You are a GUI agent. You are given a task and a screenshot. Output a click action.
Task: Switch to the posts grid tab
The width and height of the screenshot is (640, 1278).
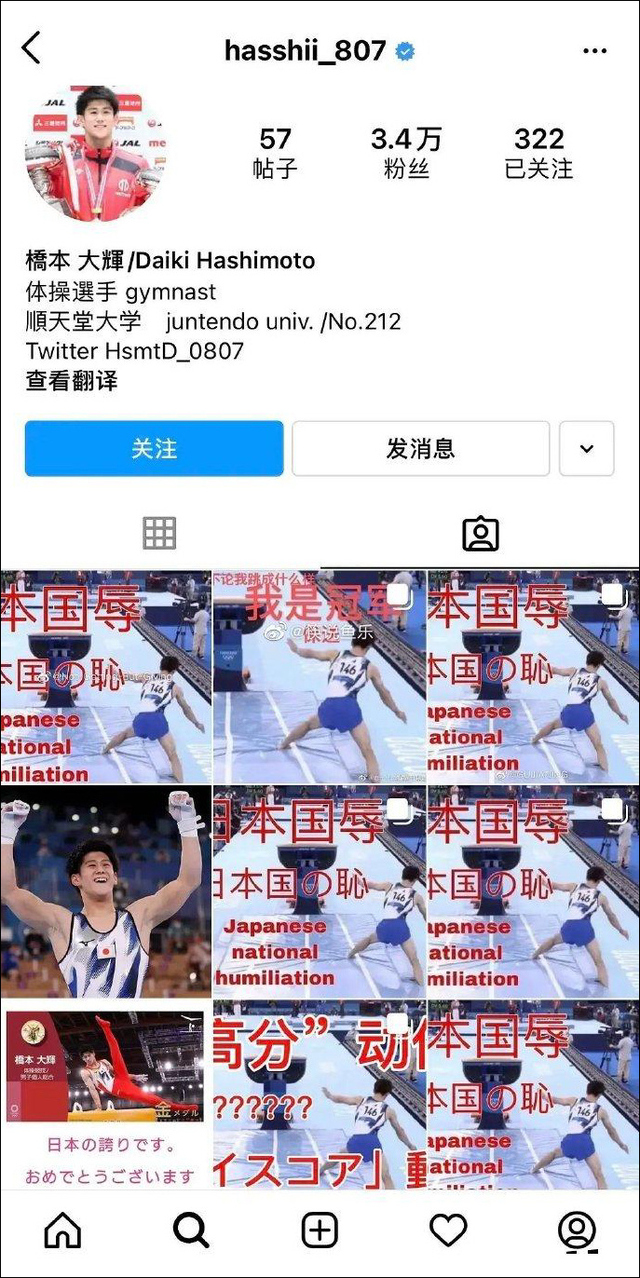[160, 533]
